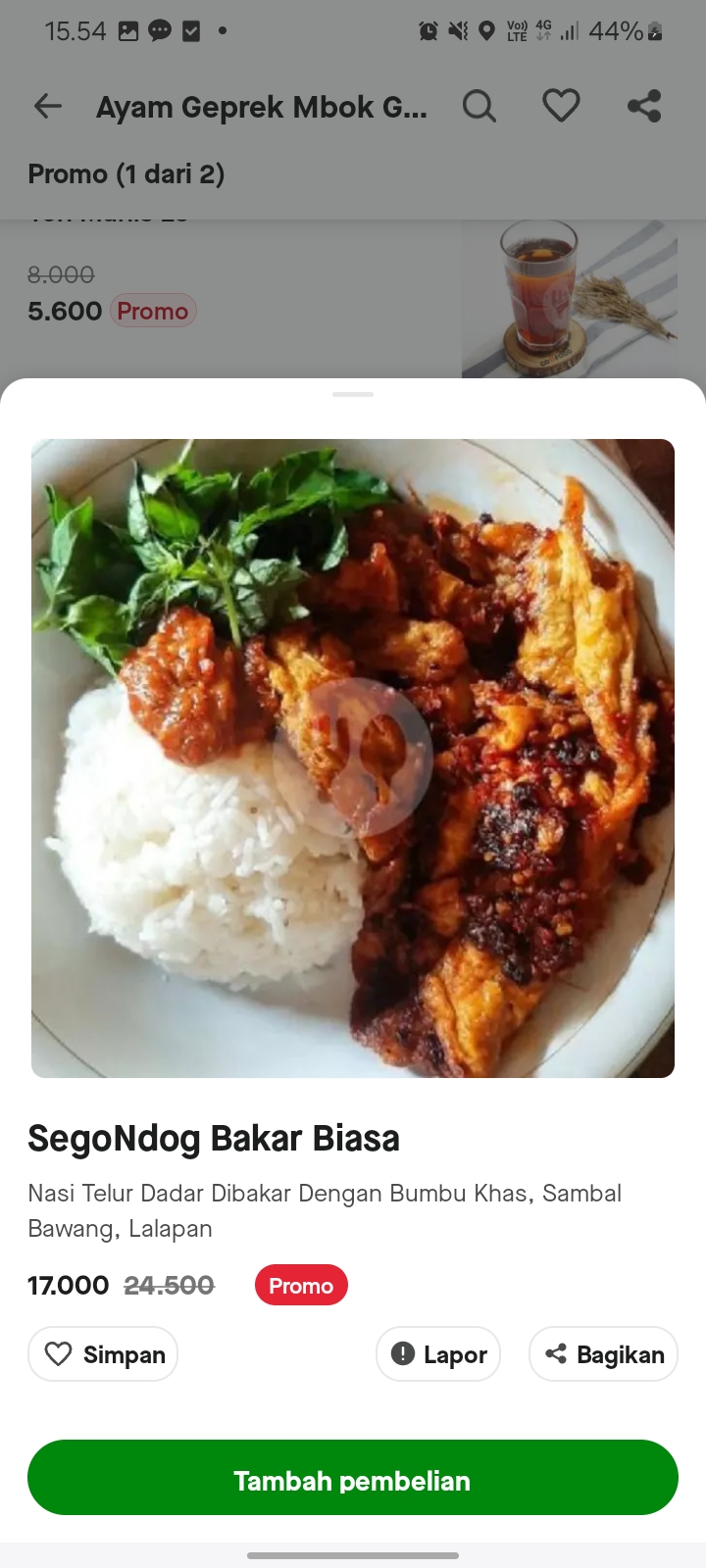Select the Promo section header showing 1 dari 2
The height and width of the screenshot is (1568, 706).
[x=126, y=173]
